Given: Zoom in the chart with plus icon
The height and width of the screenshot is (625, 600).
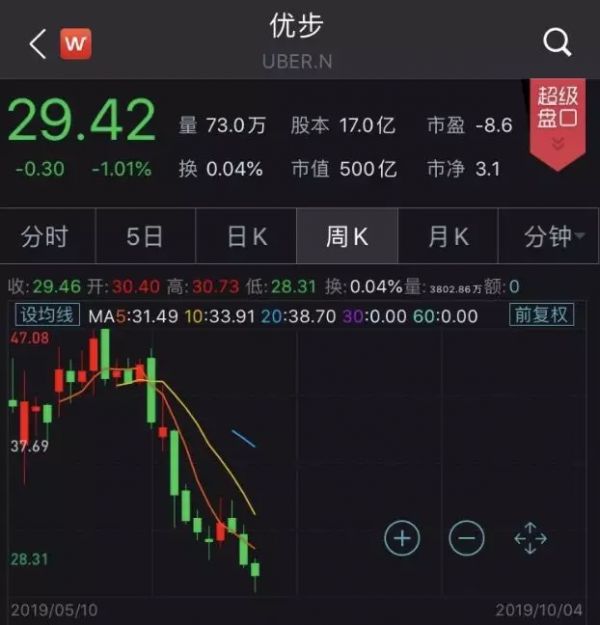Looking at the screenshot, I should (402, 539).
